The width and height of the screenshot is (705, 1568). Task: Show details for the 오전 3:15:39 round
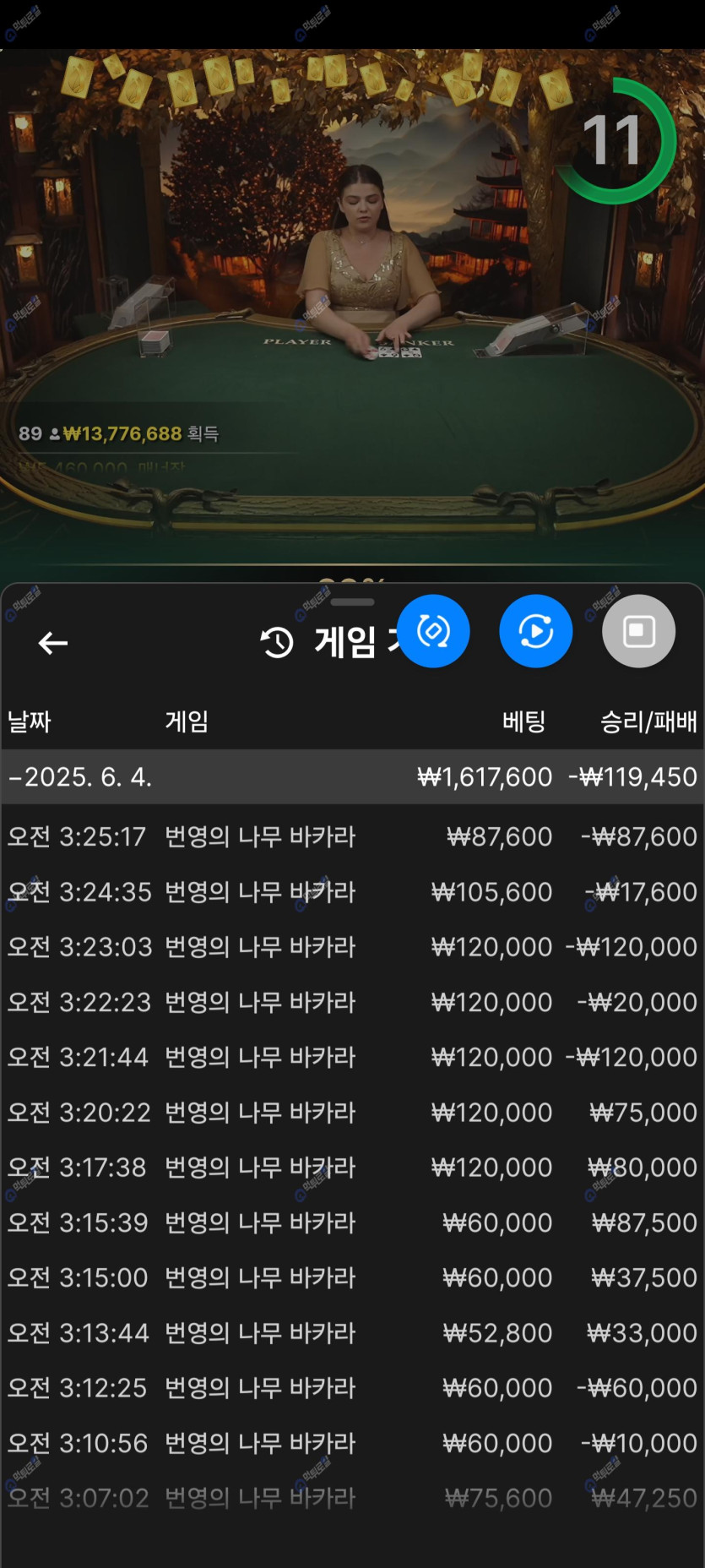[352, 1222]
